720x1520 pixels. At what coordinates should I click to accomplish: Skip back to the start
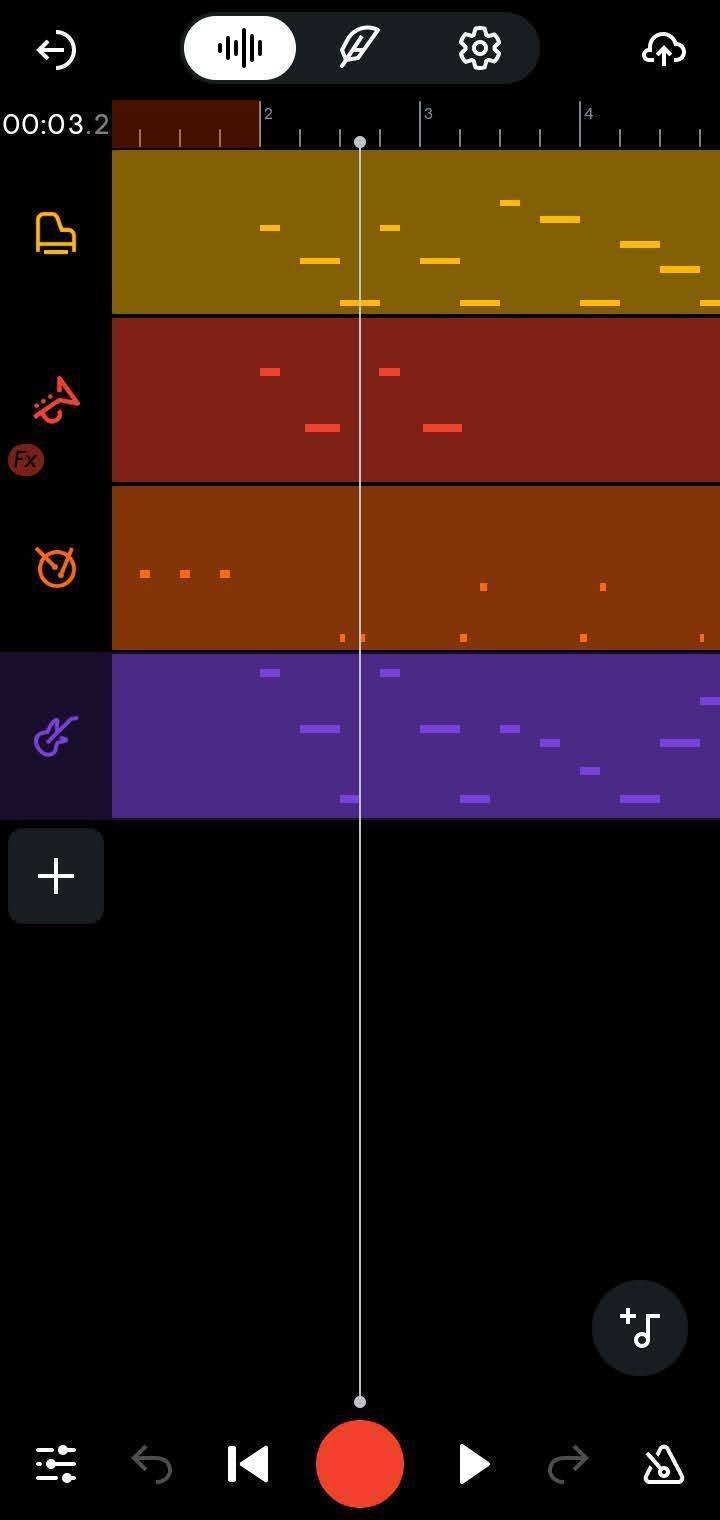point(248,1464)
